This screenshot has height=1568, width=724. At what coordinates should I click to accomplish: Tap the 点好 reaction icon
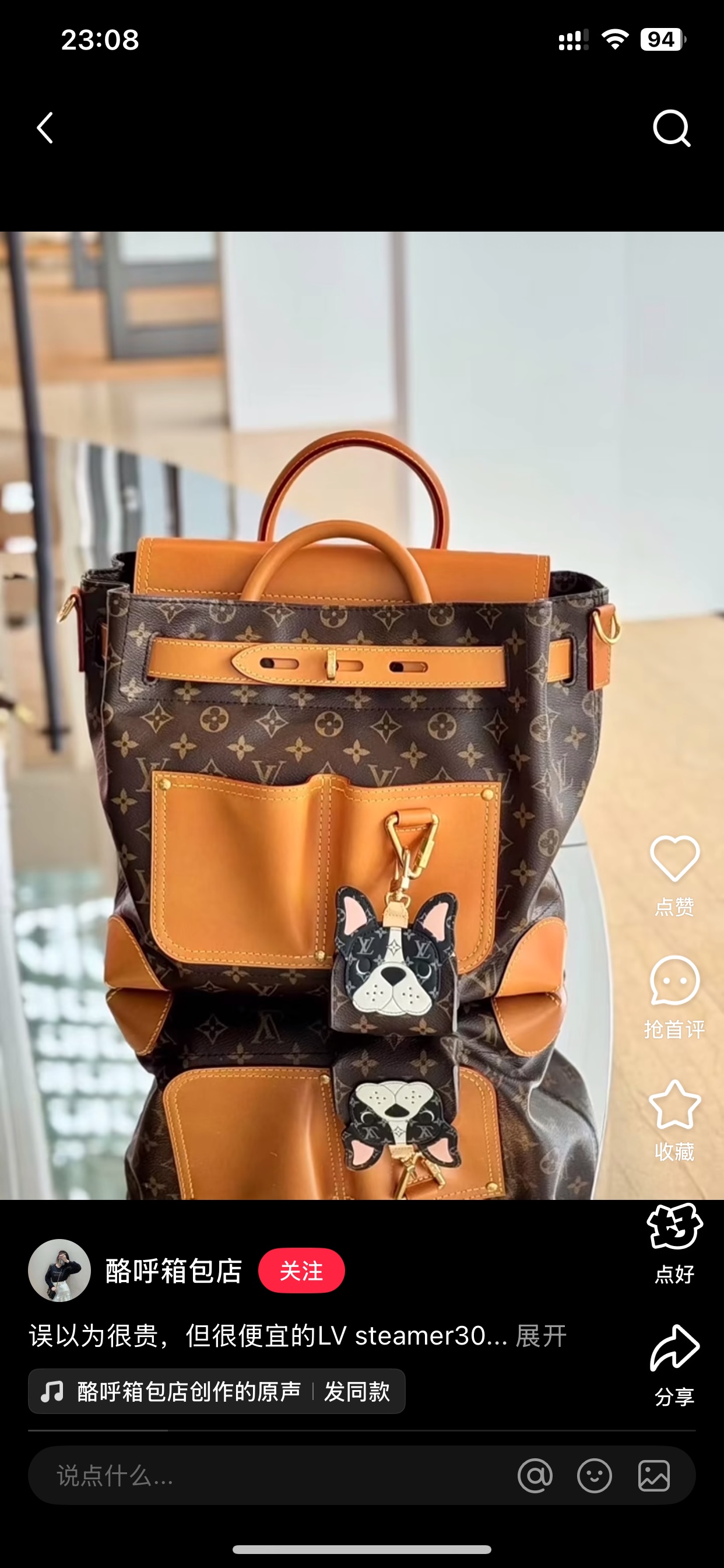[x=674, y=1227]
